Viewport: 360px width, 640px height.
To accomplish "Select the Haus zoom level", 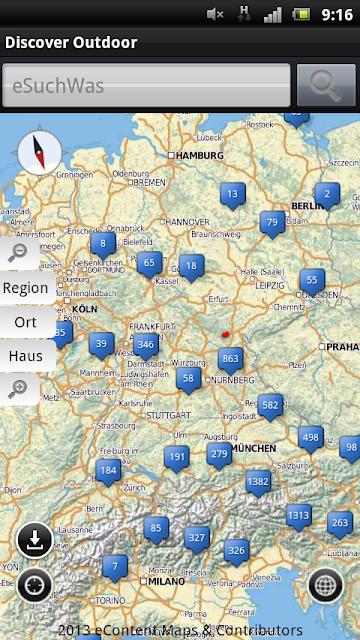I will [x=25, y=356].
